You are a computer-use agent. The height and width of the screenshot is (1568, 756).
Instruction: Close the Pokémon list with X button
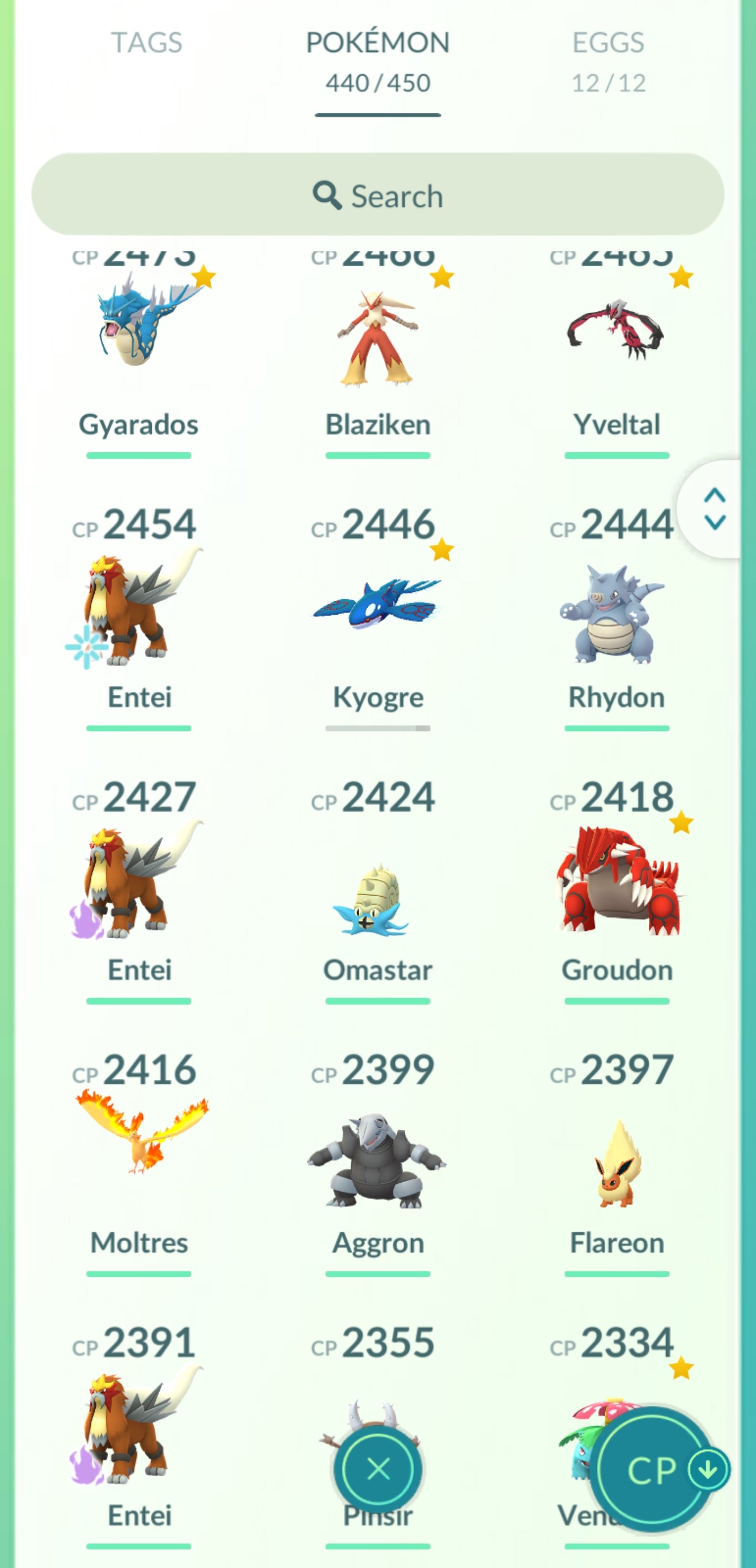[379, 1469]
